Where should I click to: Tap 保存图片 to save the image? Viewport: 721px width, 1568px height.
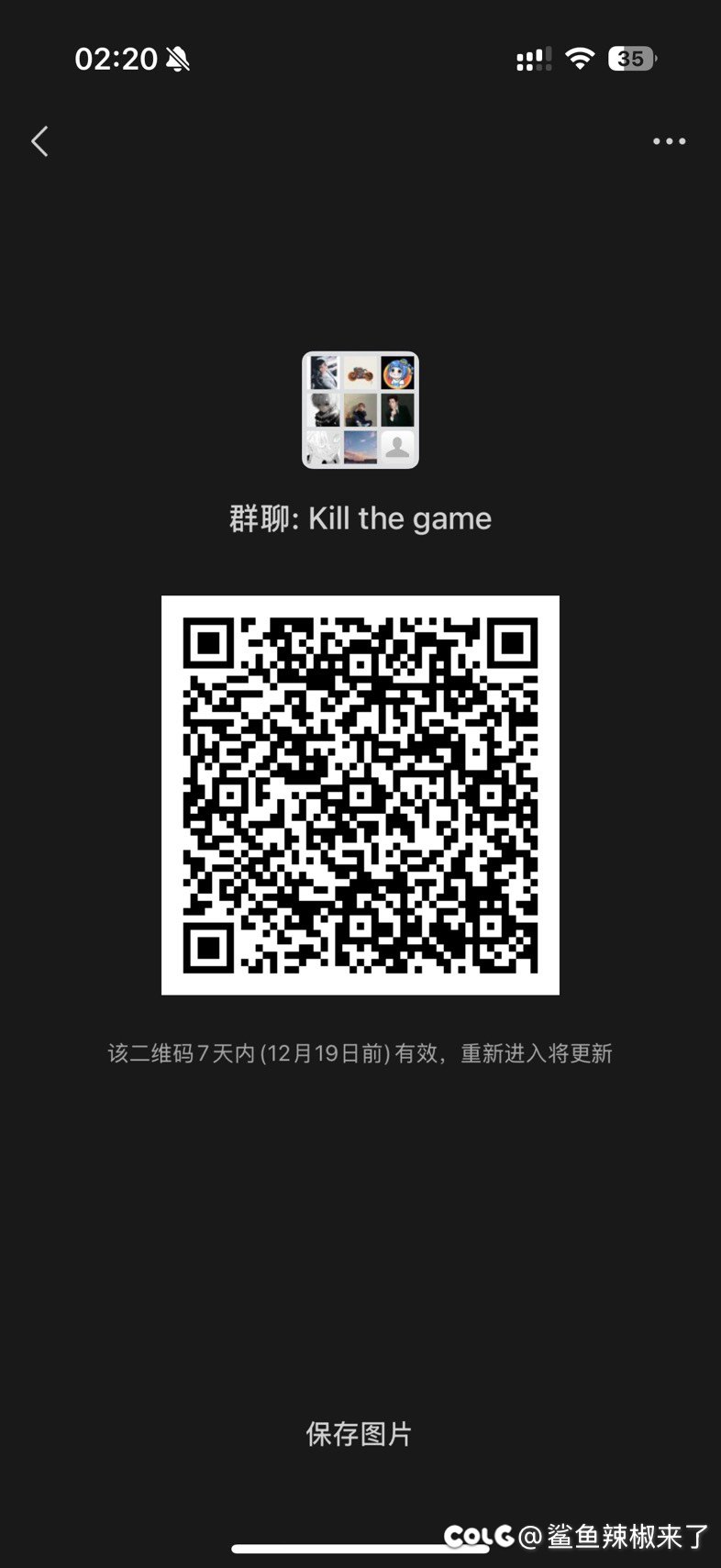coord(360,1434)
